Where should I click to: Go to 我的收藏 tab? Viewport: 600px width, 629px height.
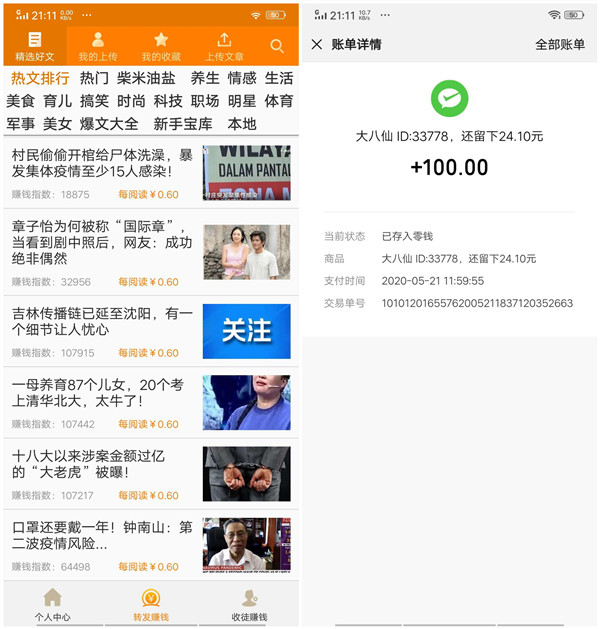[x=161, y=46]
